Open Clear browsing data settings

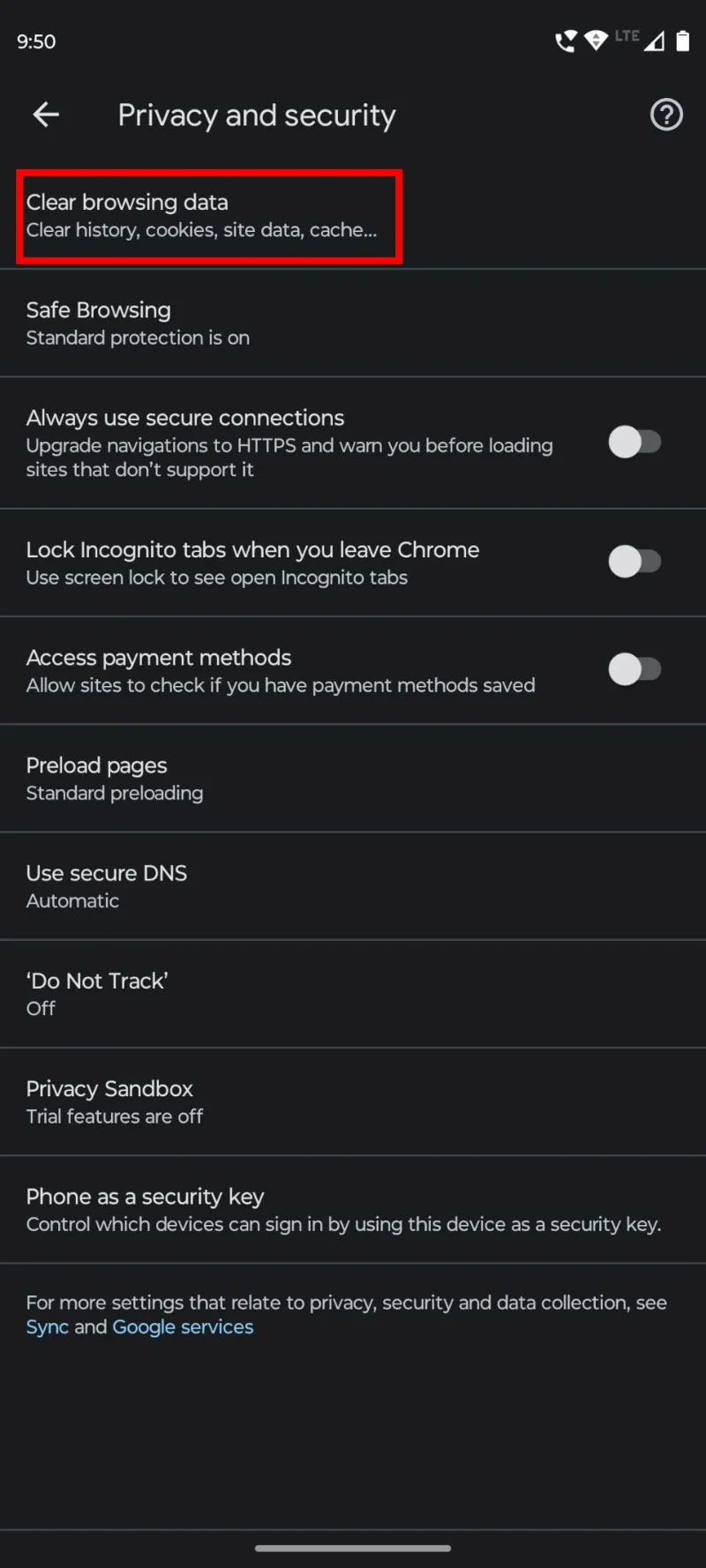[x=201, y=215]
